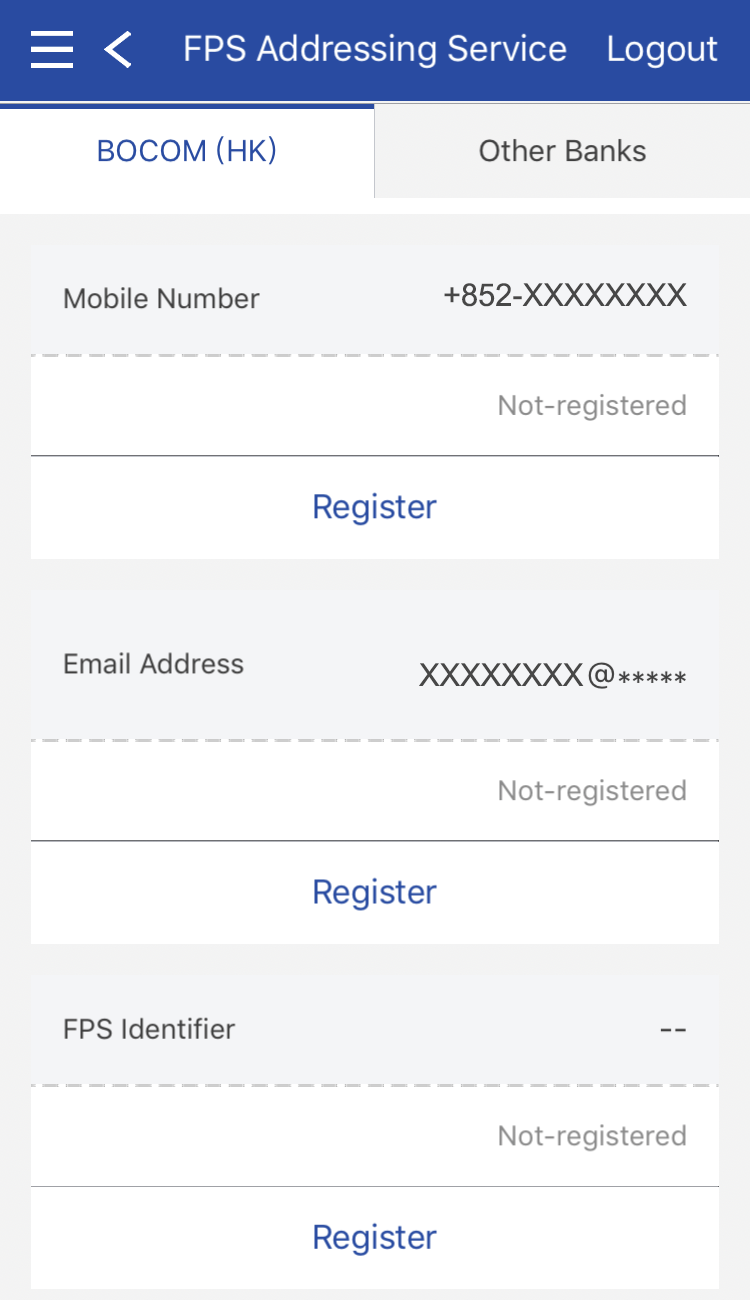Switch to the Other Banks tab
This screenshot has width=750, height=1300.
(562, 151)
